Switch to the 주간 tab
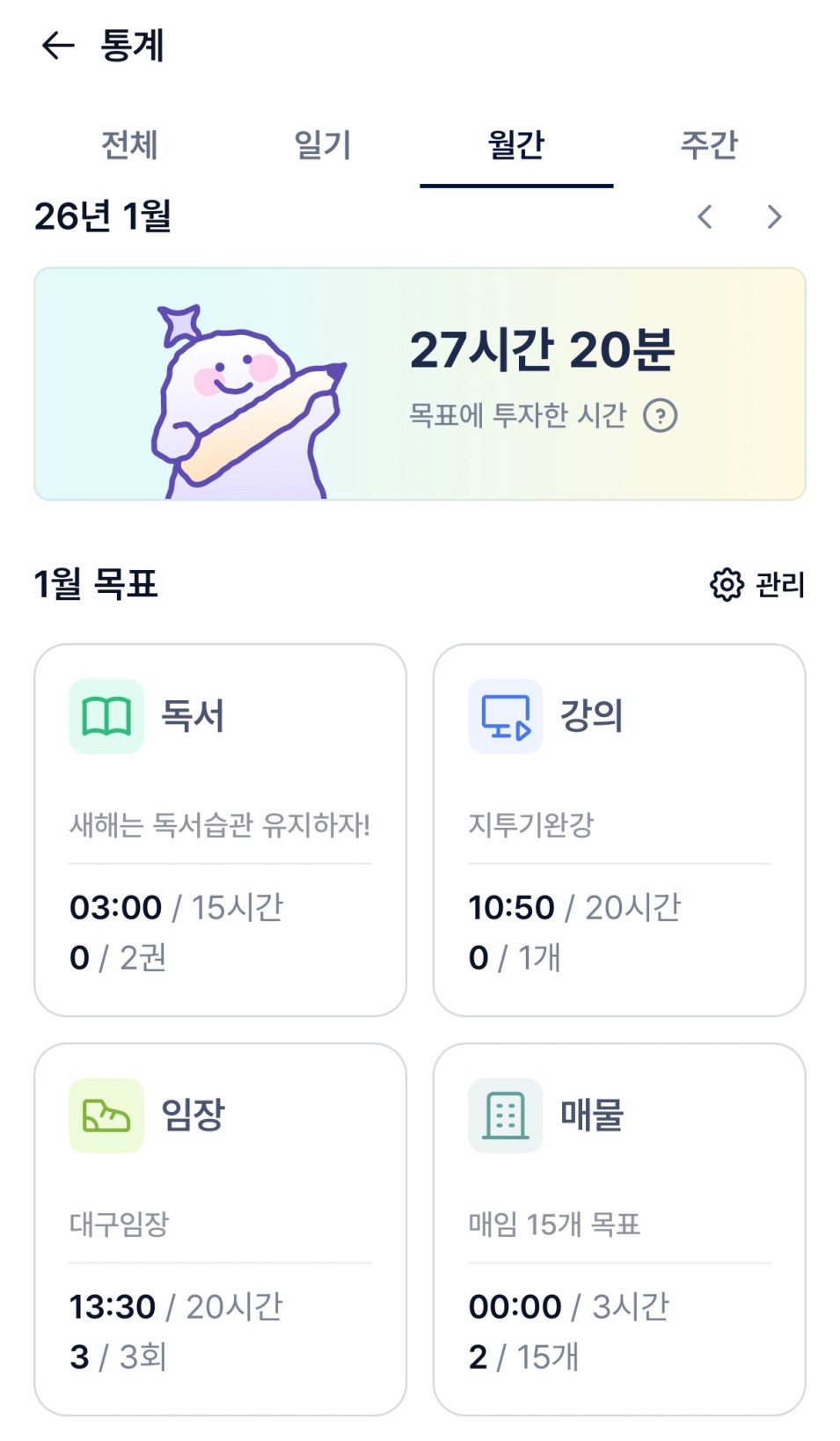Screen dimensions: 840x1441 click(x=709, y=145)
